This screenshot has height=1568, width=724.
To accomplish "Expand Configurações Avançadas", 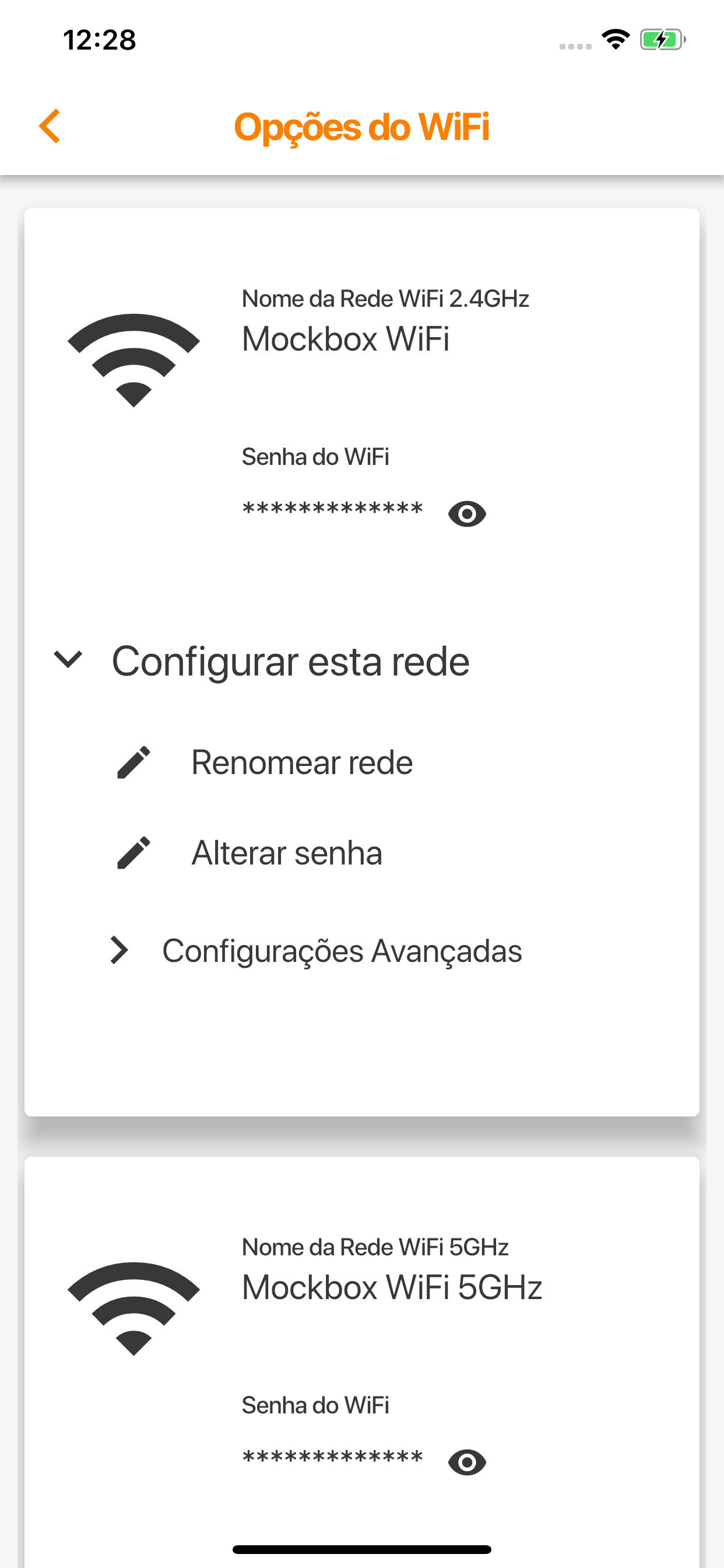I will click(x=315, y=950).
